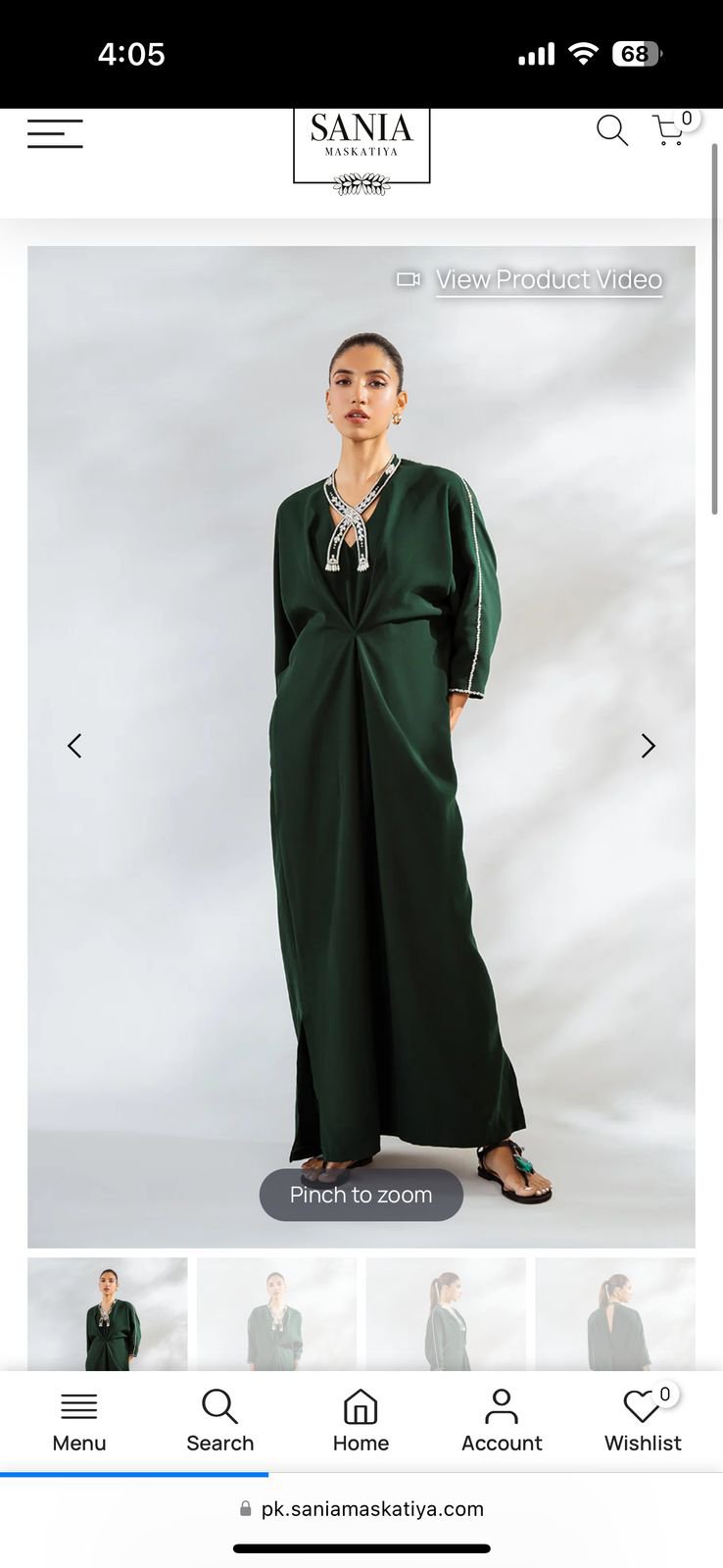Tap the browser address bar
This screenshot has width=723, height=1568.
point(361,1509)
